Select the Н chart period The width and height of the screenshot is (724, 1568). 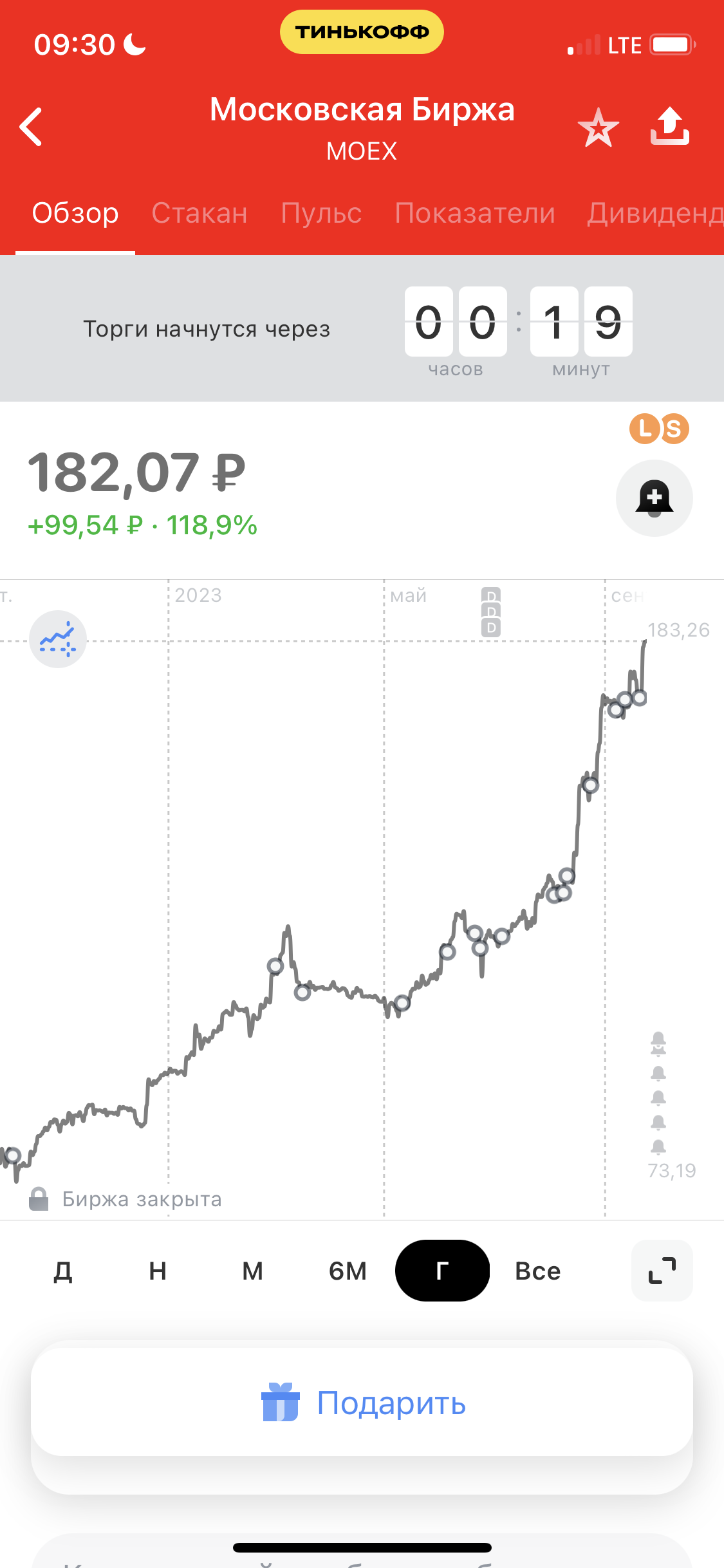click(x=158, y=1271)
